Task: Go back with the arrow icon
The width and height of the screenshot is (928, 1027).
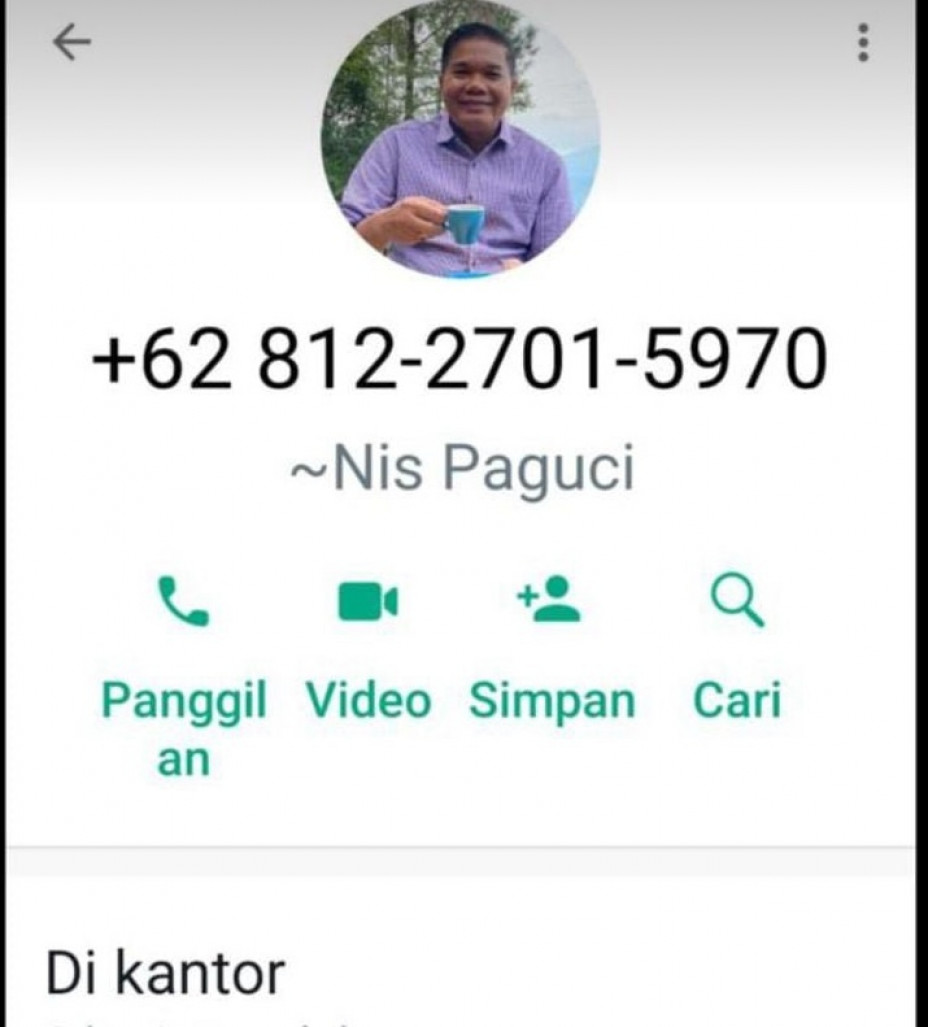Action: pos(72,43)
